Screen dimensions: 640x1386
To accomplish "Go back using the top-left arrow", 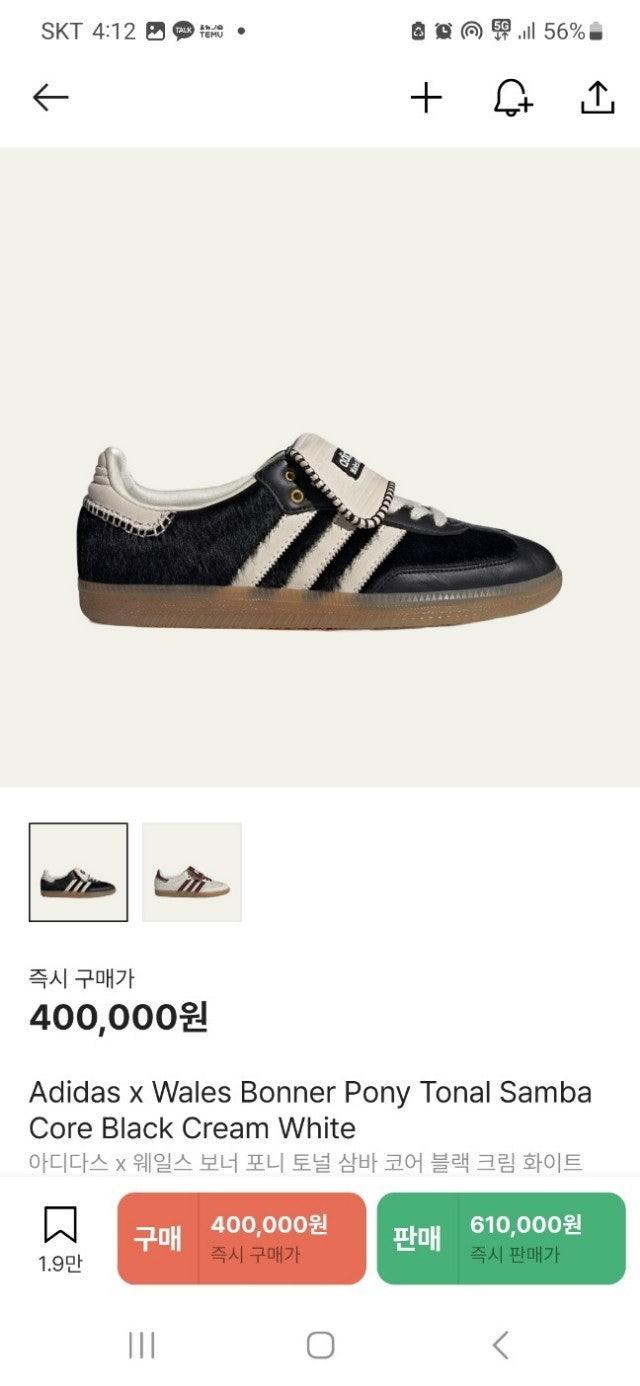I will 50,97.
